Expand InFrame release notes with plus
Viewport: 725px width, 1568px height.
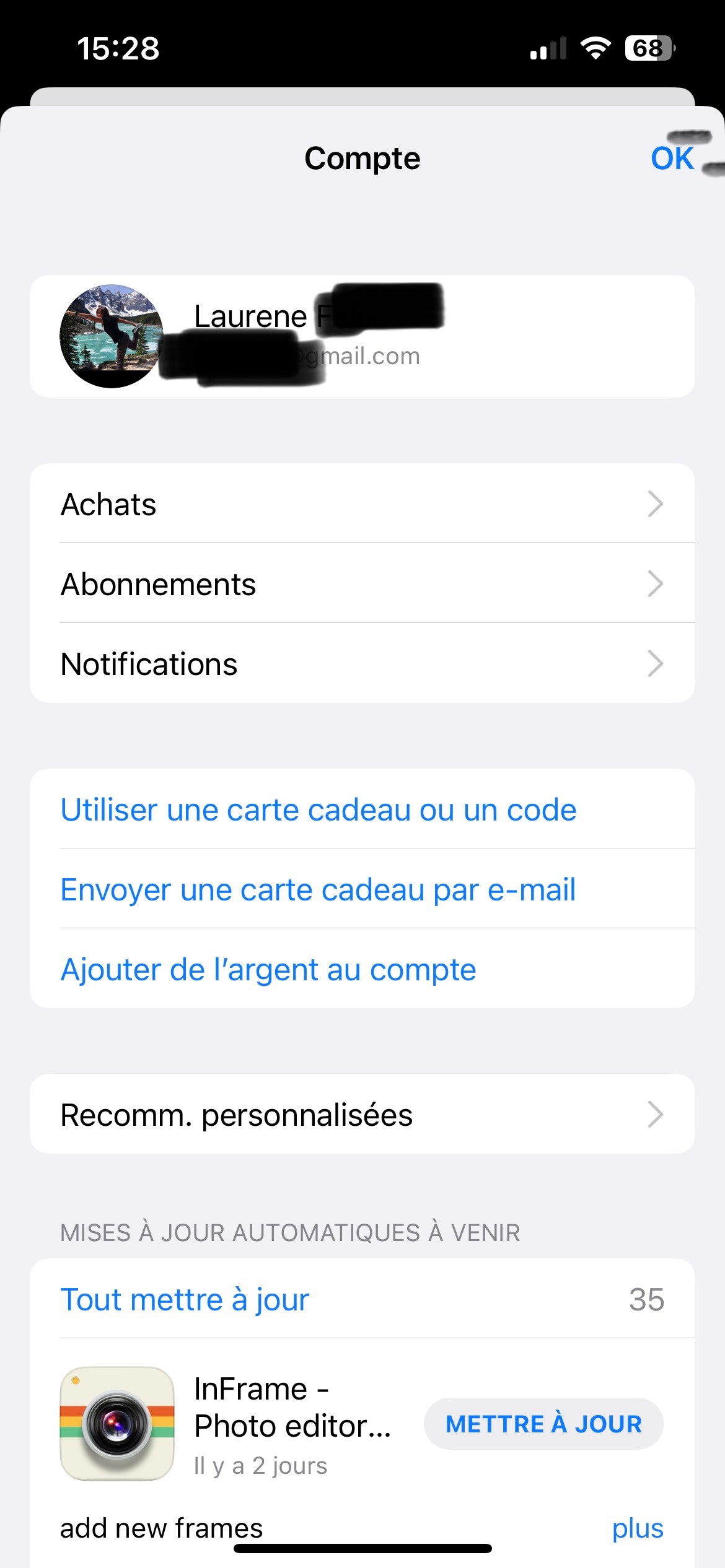click(637, 1528)
